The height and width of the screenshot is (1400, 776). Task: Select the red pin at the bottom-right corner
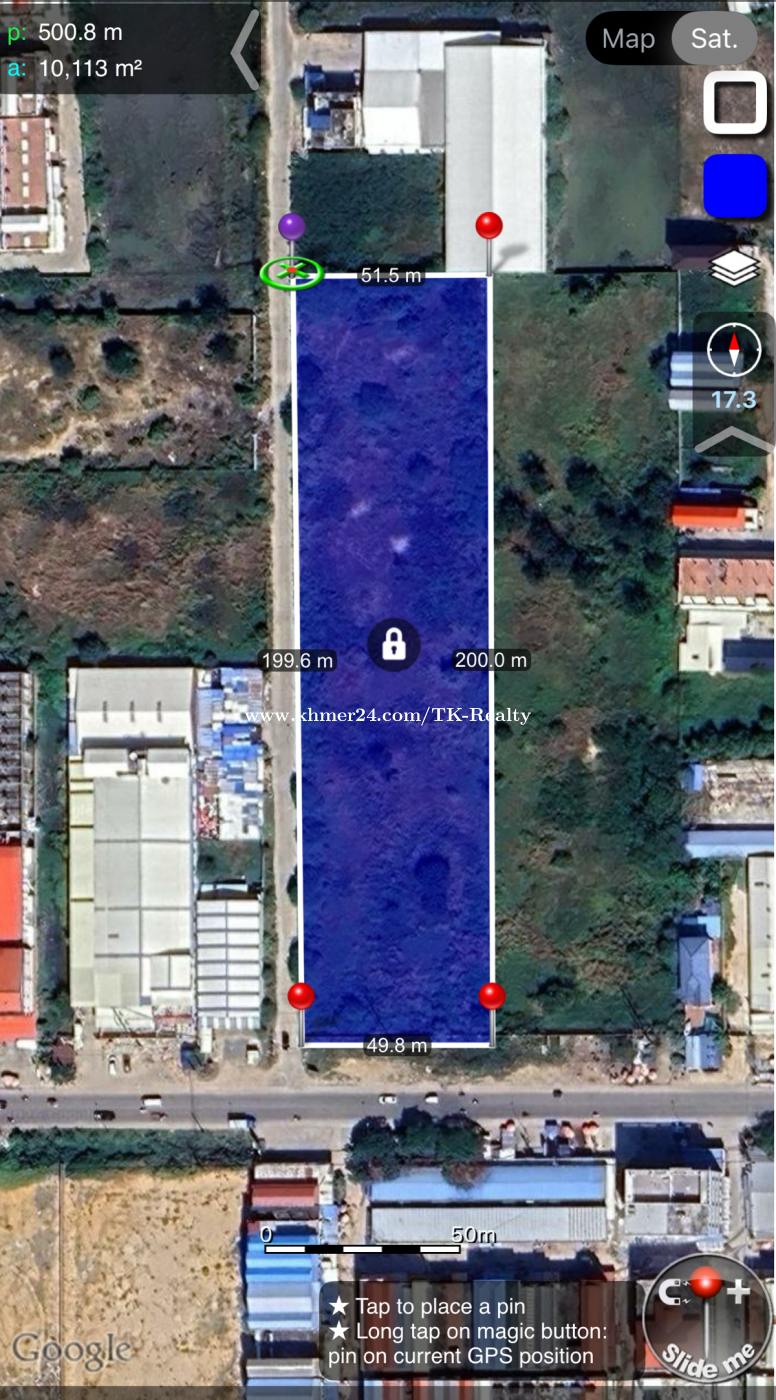click(x=492, y=996)
